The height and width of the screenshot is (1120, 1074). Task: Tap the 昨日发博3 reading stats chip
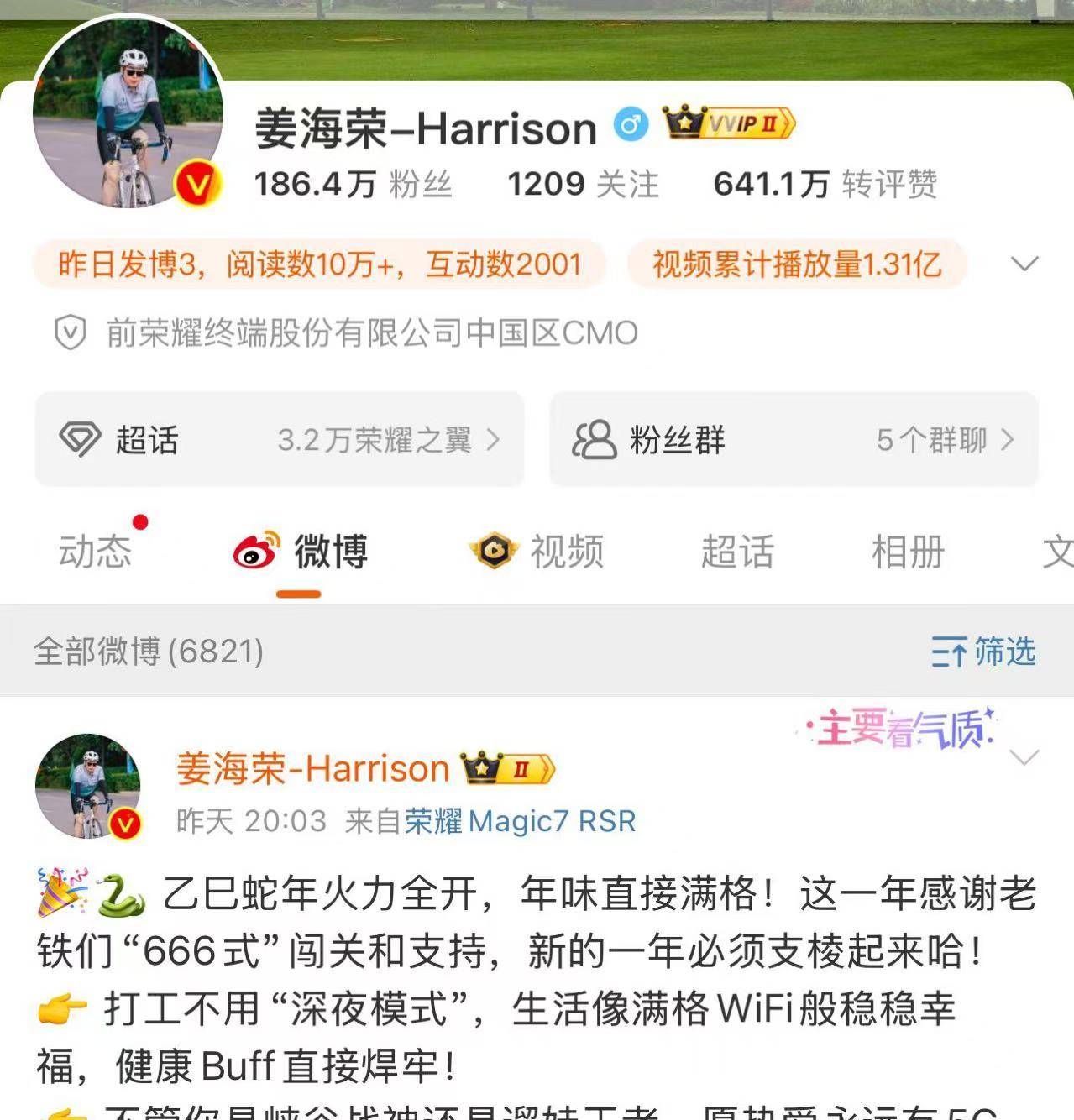(x=320, y=264)
